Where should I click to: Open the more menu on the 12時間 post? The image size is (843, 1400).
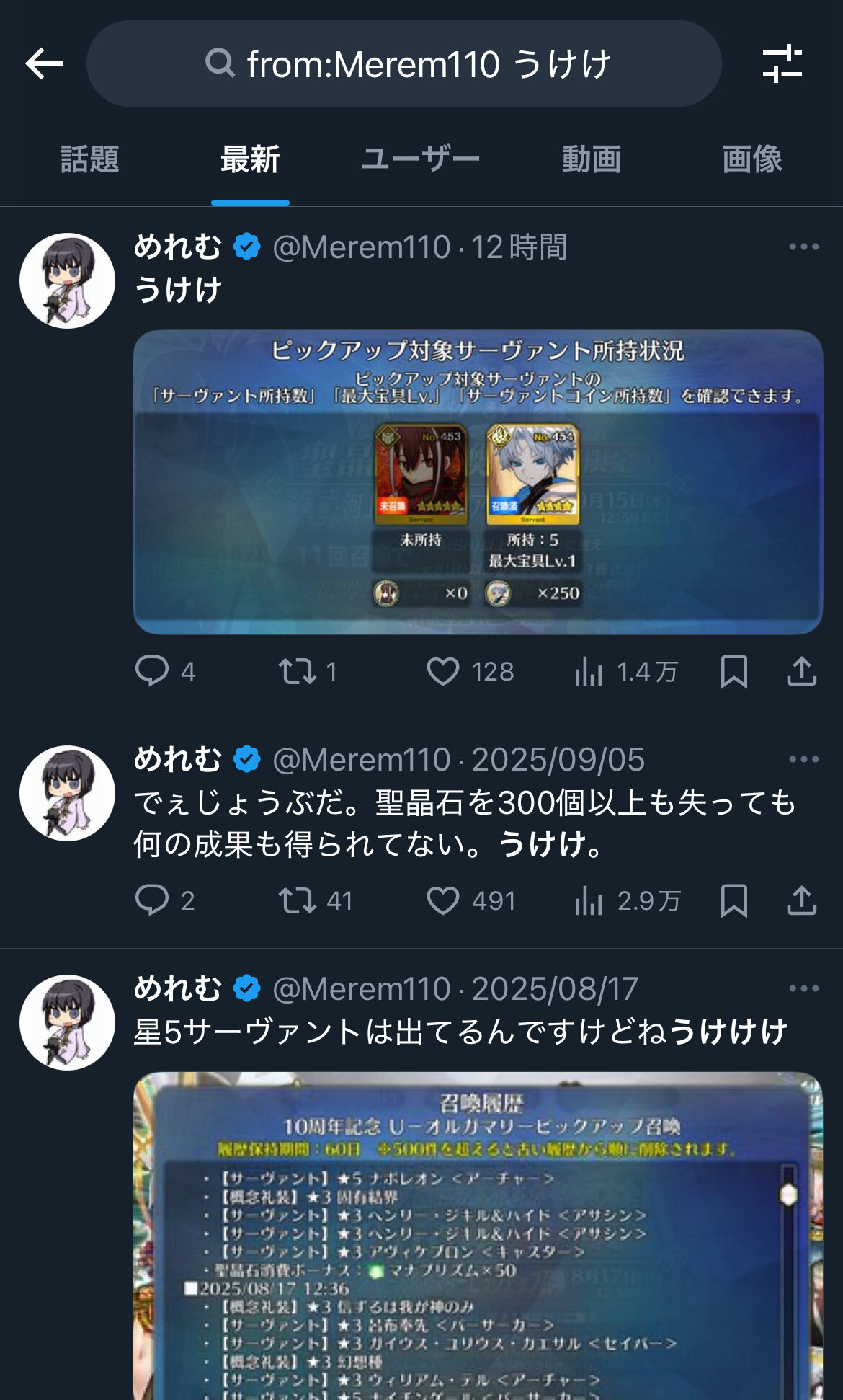coord(803,247)
